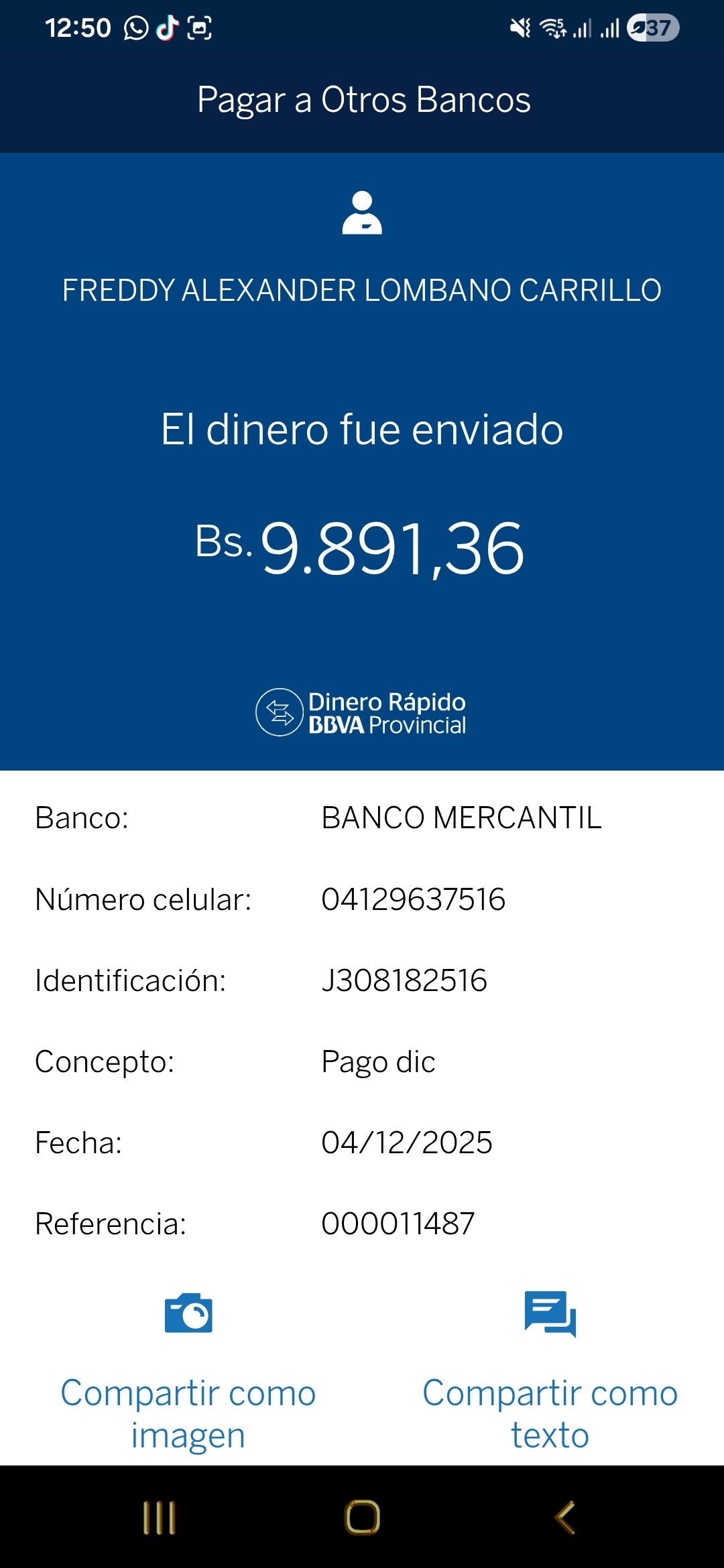Screen dimensions: 724x1568
Task: Go to the home screen
Action: click(362, 1518)
